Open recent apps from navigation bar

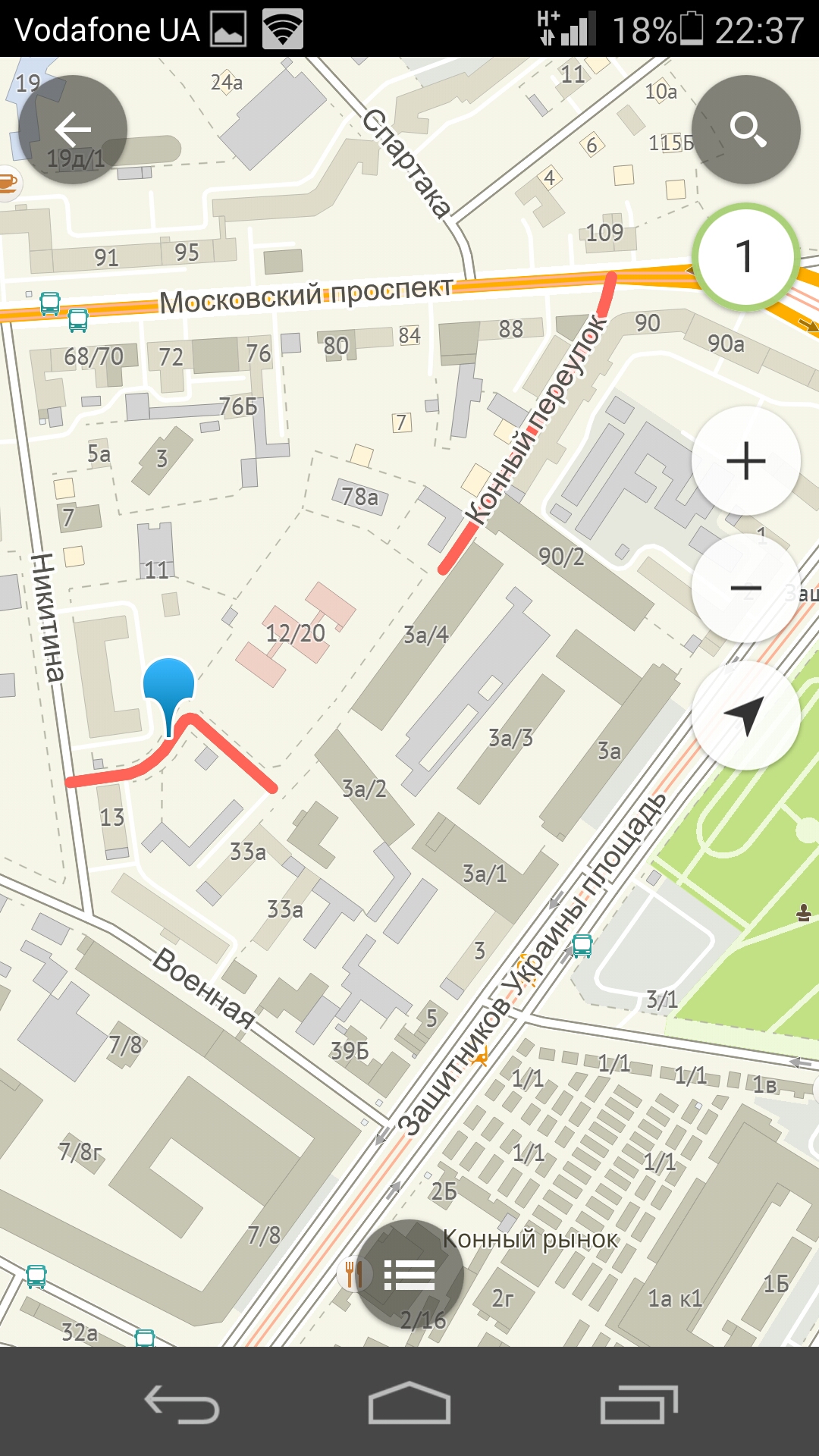[639, 1403]
